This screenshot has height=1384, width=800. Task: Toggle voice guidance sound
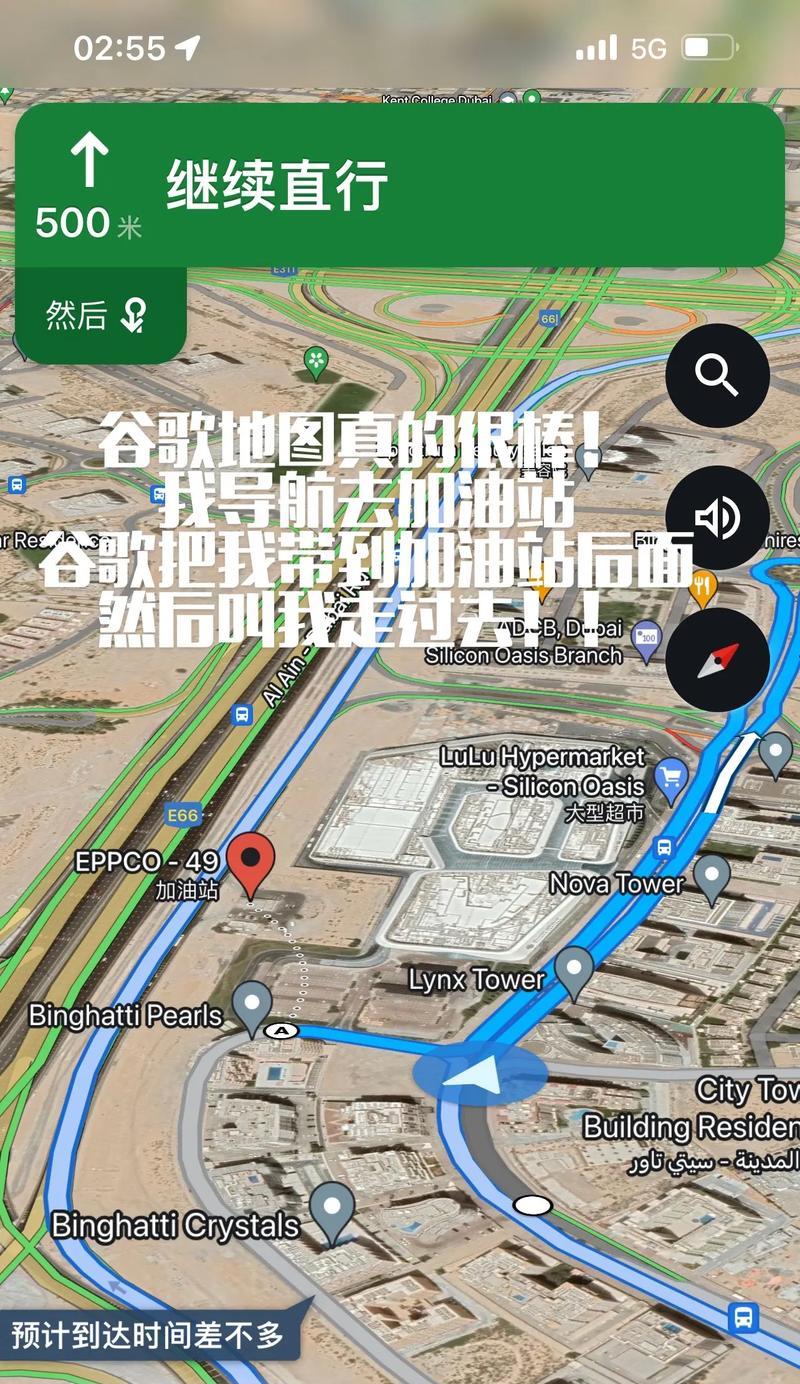coord(717,518)
